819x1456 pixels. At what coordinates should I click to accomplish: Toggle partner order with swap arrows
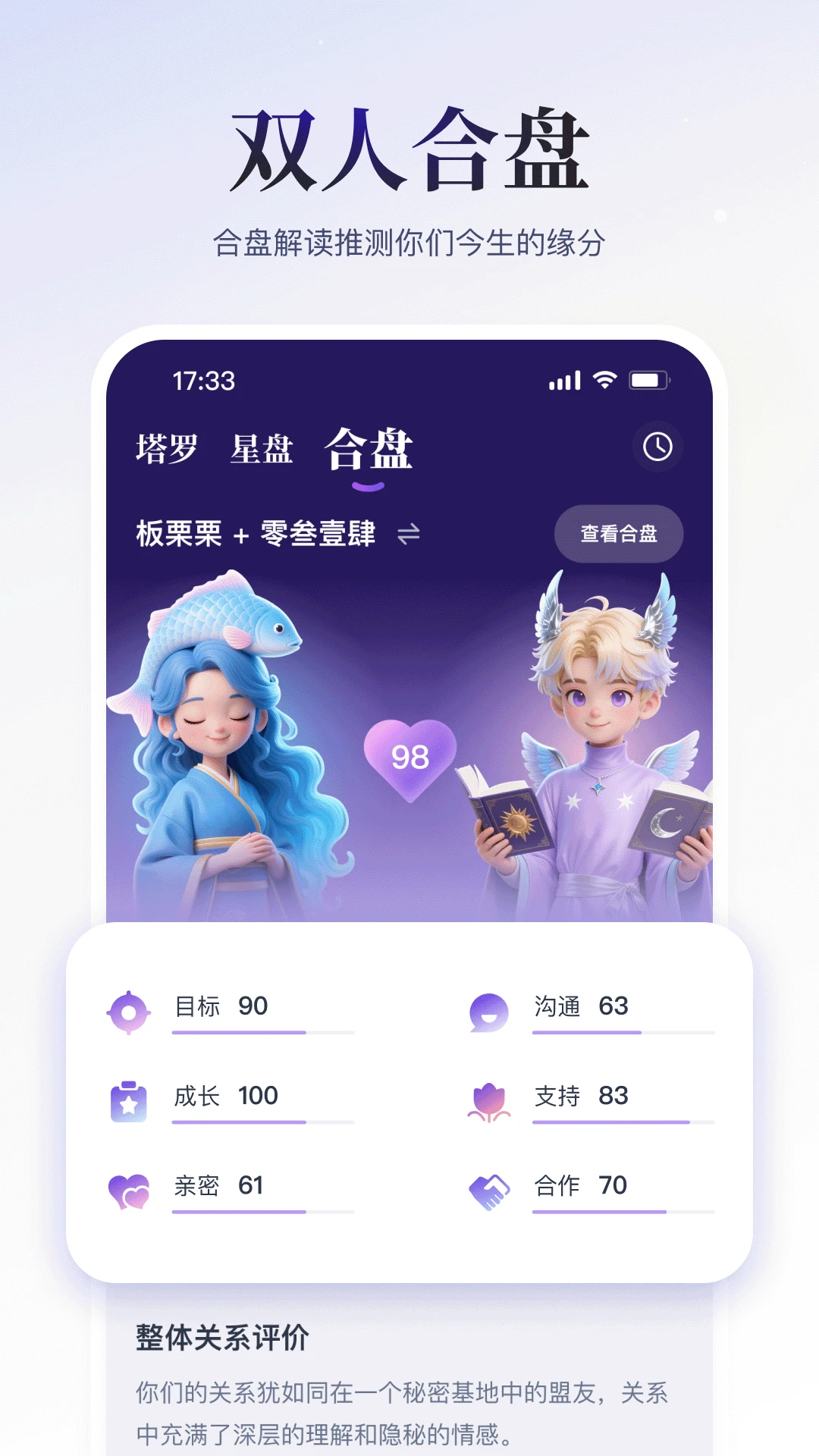click(407, 535)
